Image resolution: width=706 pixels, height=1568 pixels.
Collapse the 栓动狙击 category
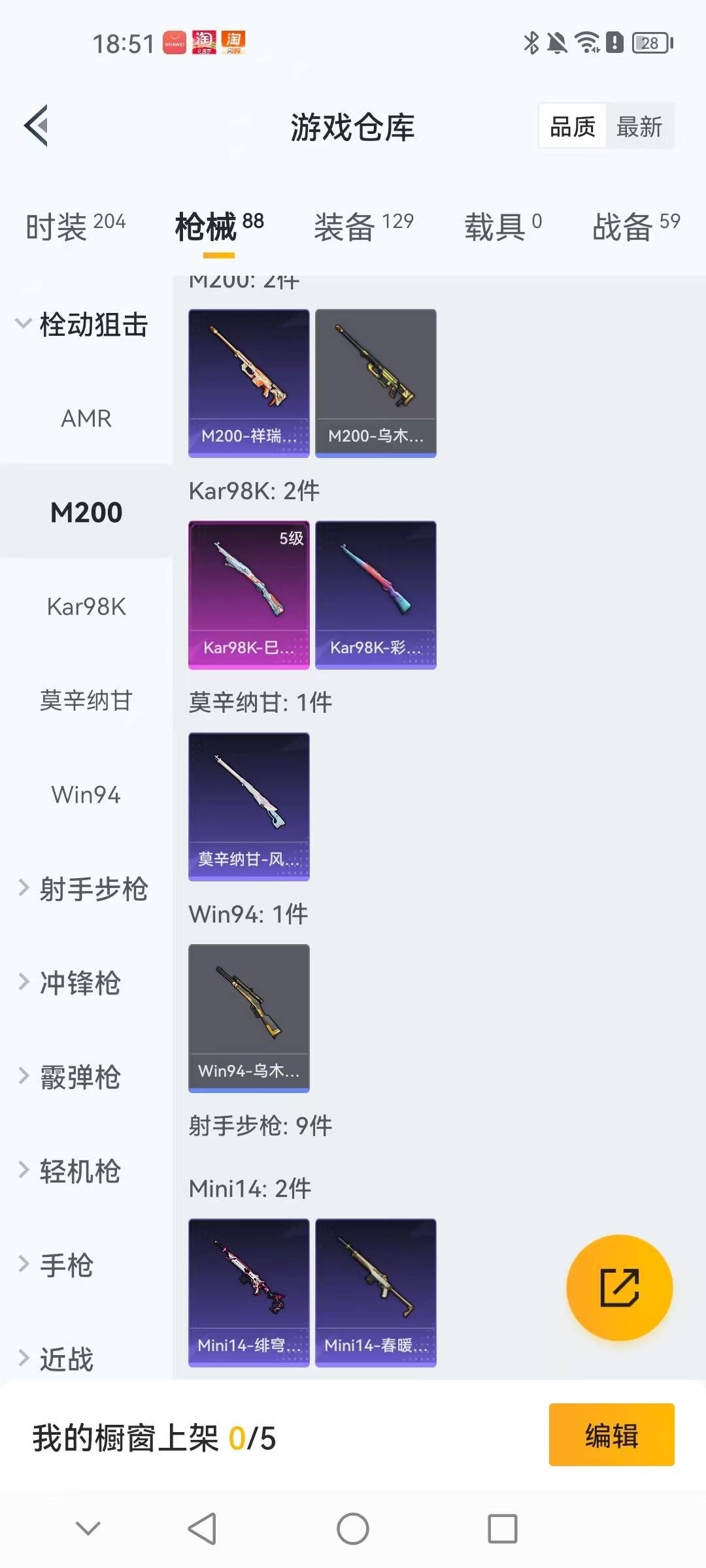click(93, 324)
